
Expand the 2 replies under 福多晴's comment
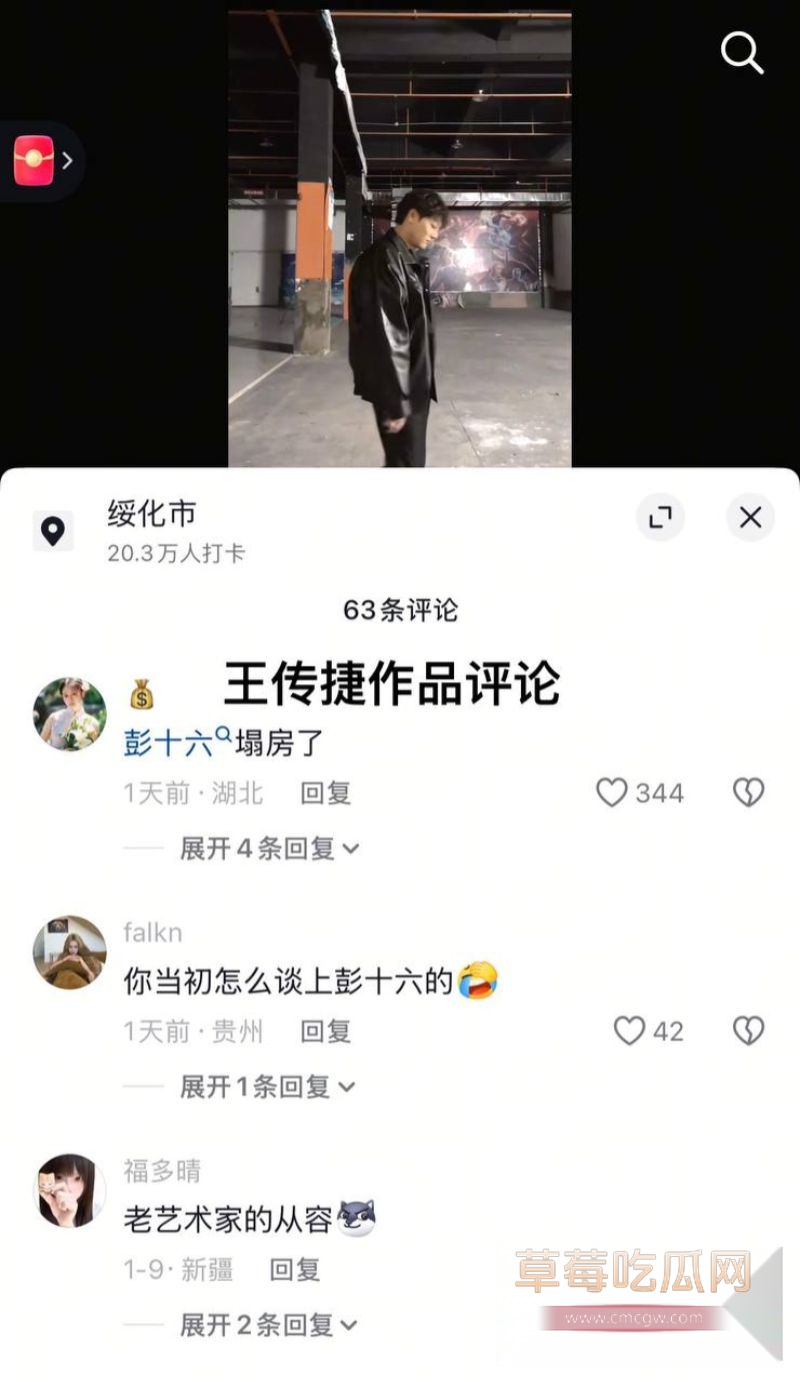point(265,1325)
